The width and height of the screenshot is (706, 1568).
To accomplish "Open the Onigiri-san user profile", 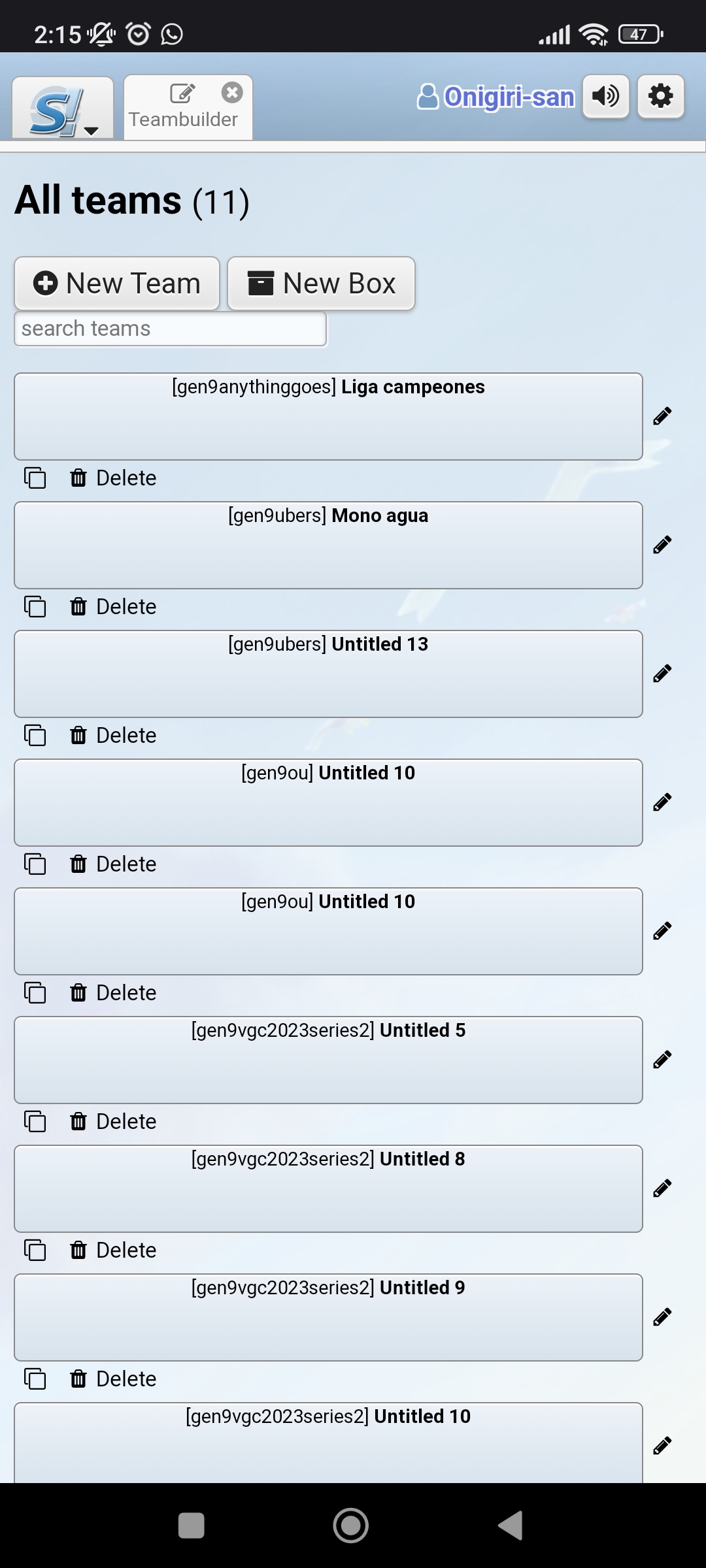I will (x=497, y=97).
